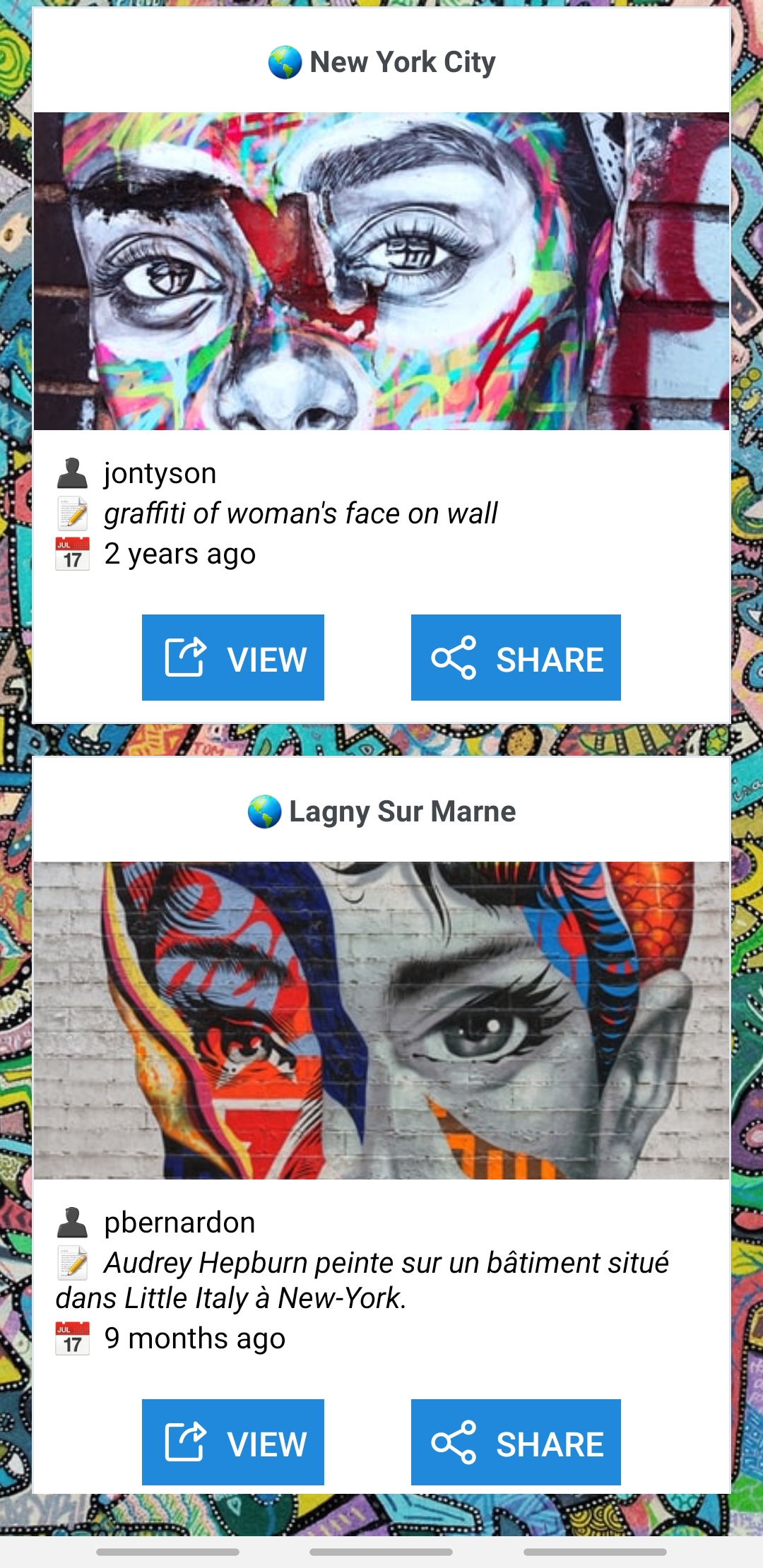Screen dimensions: 763x1568
Task: Open the graffiti of woman's face image
Action: [x=381, y=271]
